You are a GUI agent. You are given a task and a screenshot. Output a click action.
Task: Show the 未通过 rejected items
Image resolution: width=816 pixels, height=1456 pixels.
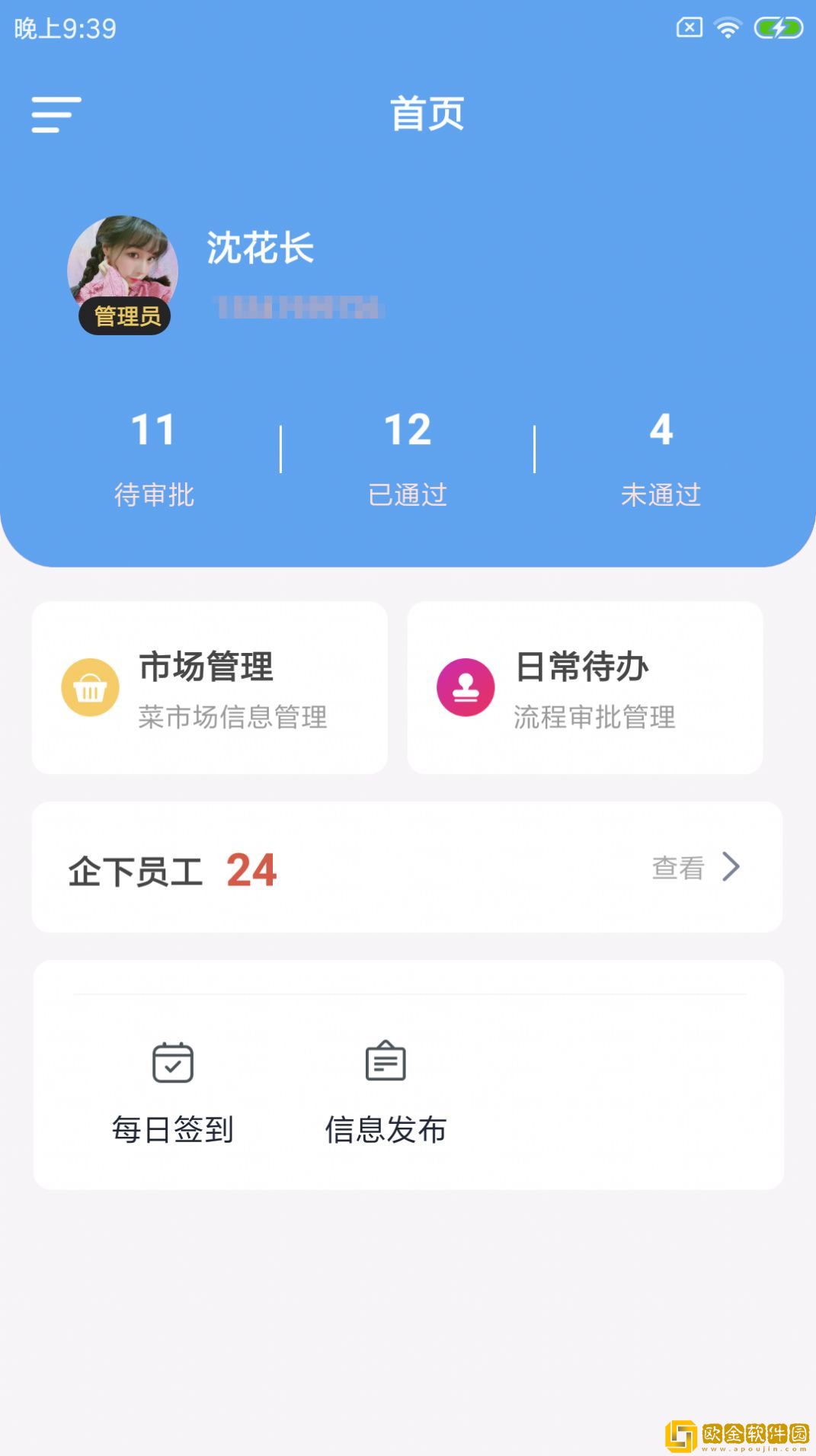pos(661,458)
